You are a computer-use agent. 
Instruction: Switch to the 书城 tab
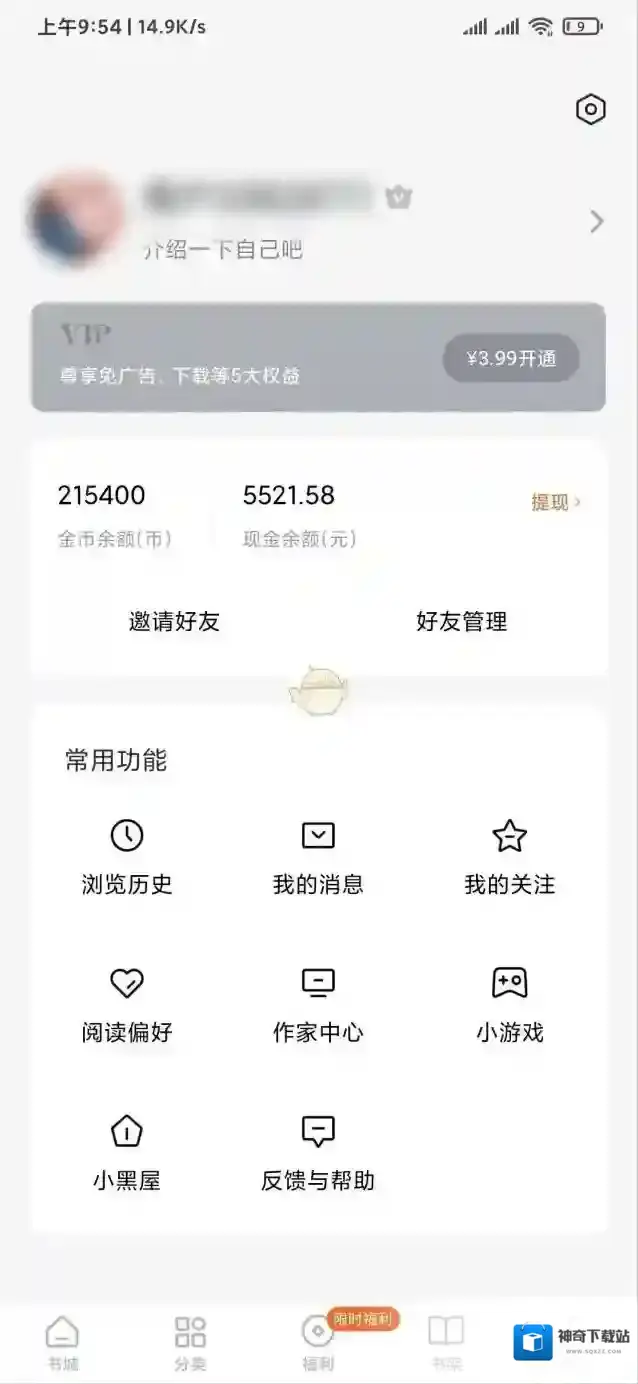tap(62, 1343)
